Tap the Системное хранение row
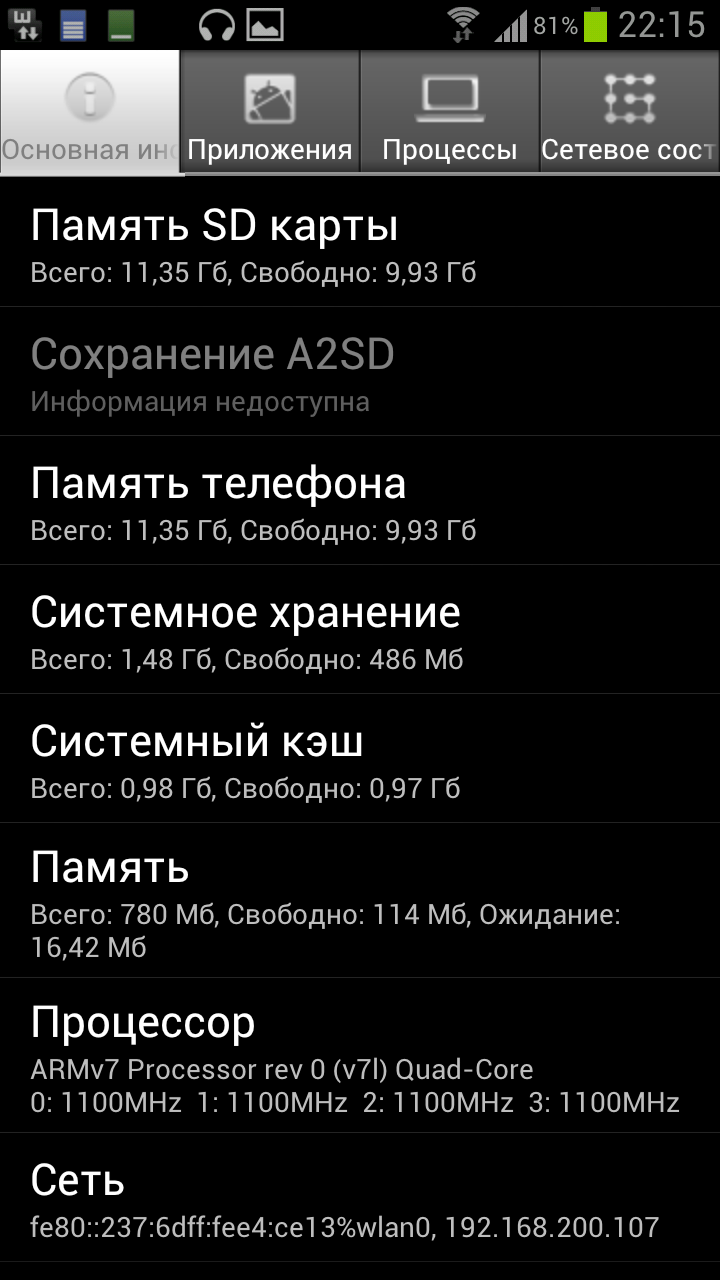 tap(360, 630)
